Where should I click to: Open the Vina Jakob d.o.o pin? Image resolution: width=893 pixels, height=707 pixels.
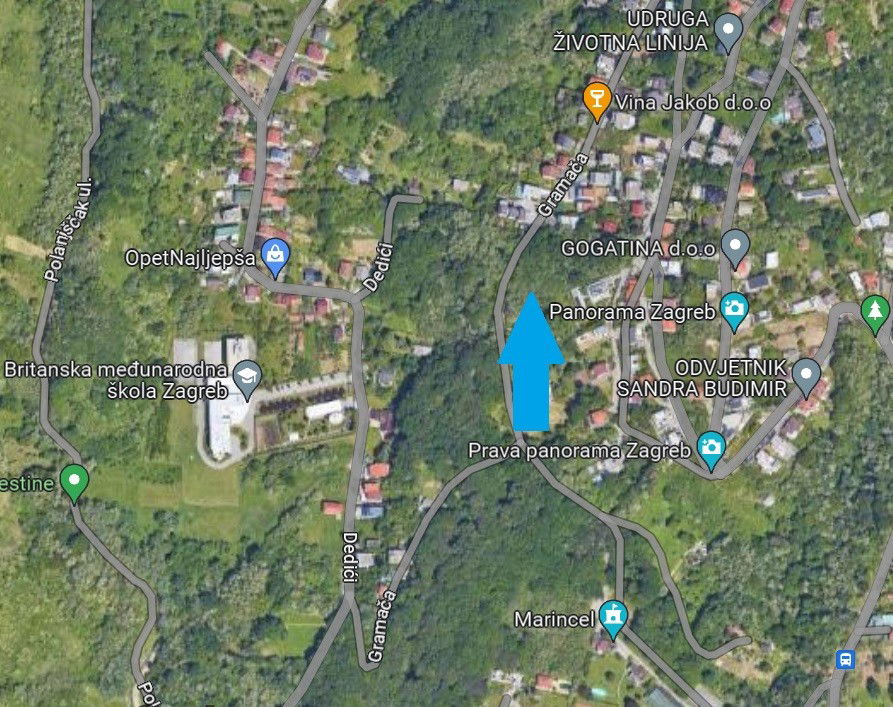pyautogui.click(x=596, y=99)
